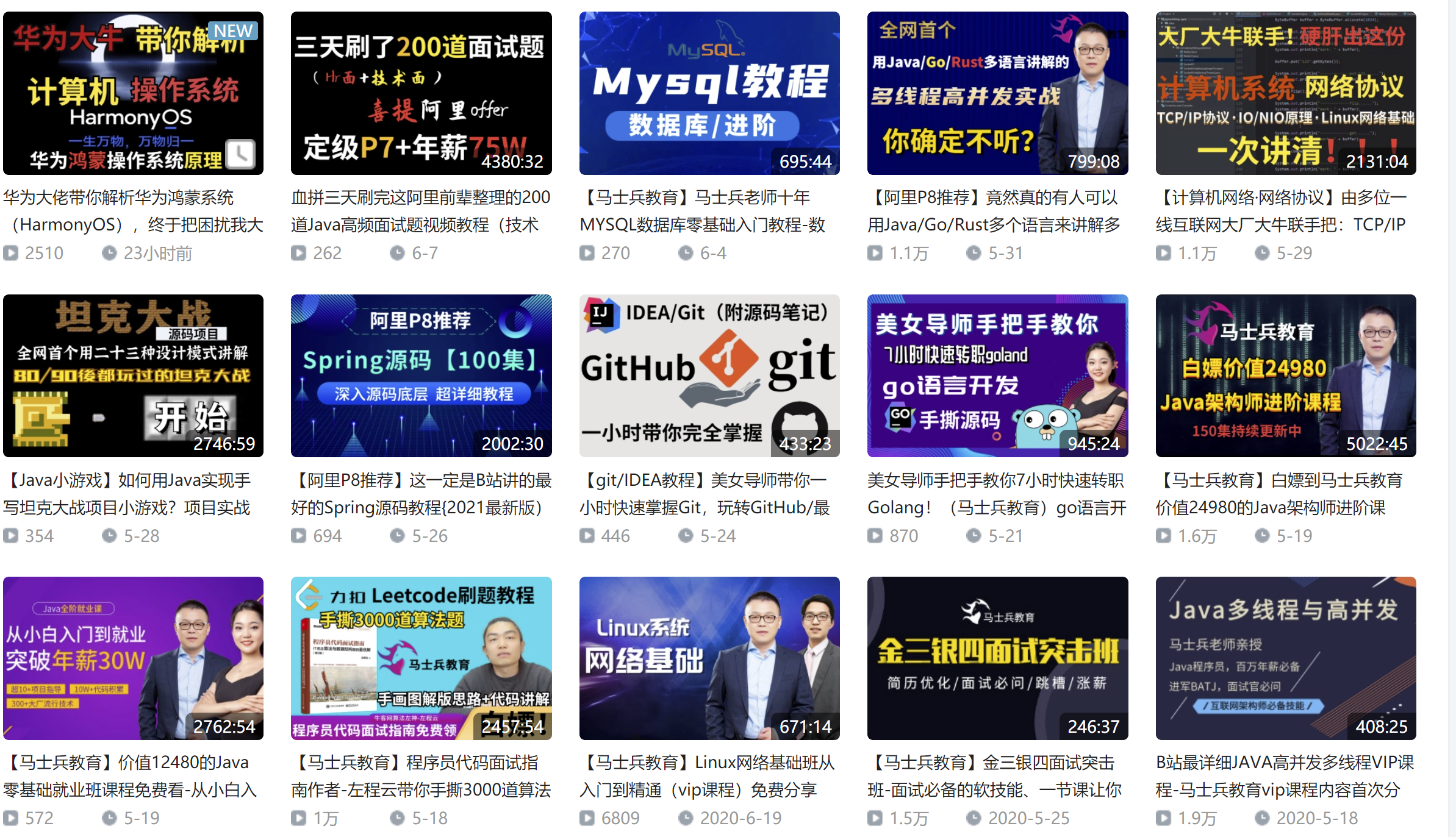Open the 金三银四面试突击班 video
1456x837 pixels.
coord(997,658)
